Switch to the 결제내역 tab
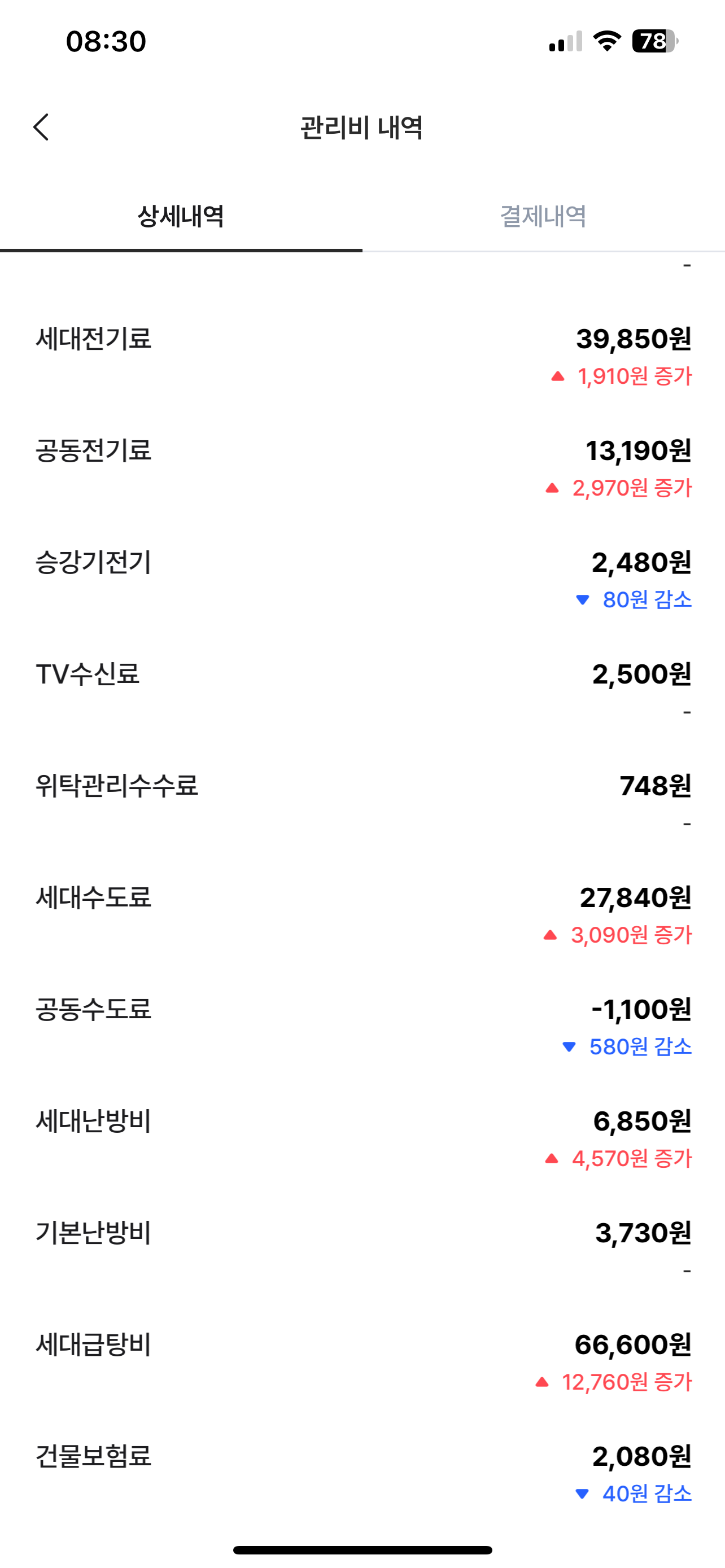 [x=543, y=217]
